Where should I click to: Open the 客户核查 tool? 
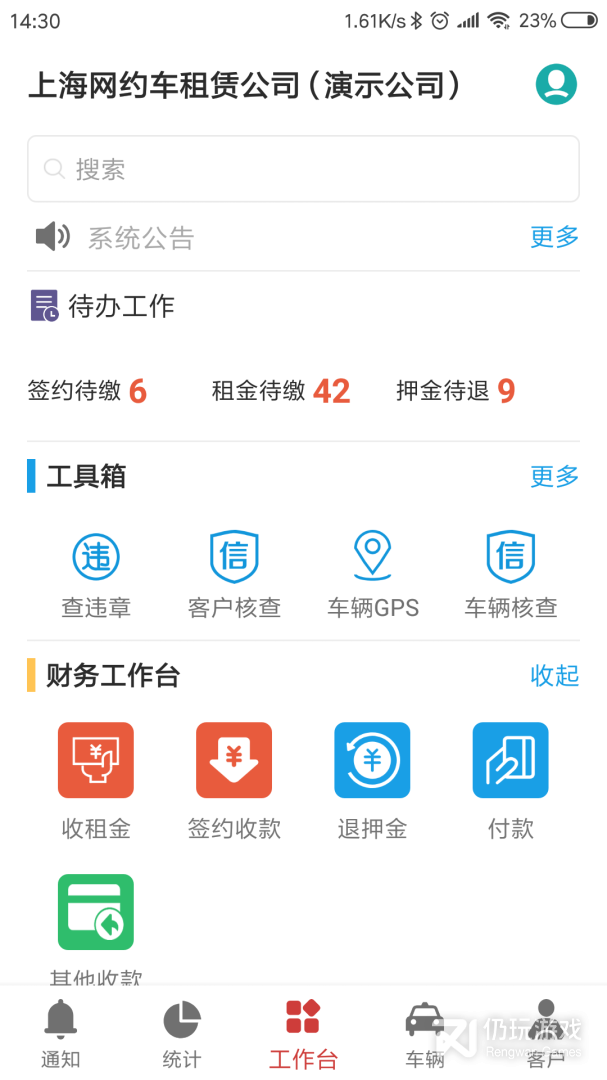tap(234, 574)
